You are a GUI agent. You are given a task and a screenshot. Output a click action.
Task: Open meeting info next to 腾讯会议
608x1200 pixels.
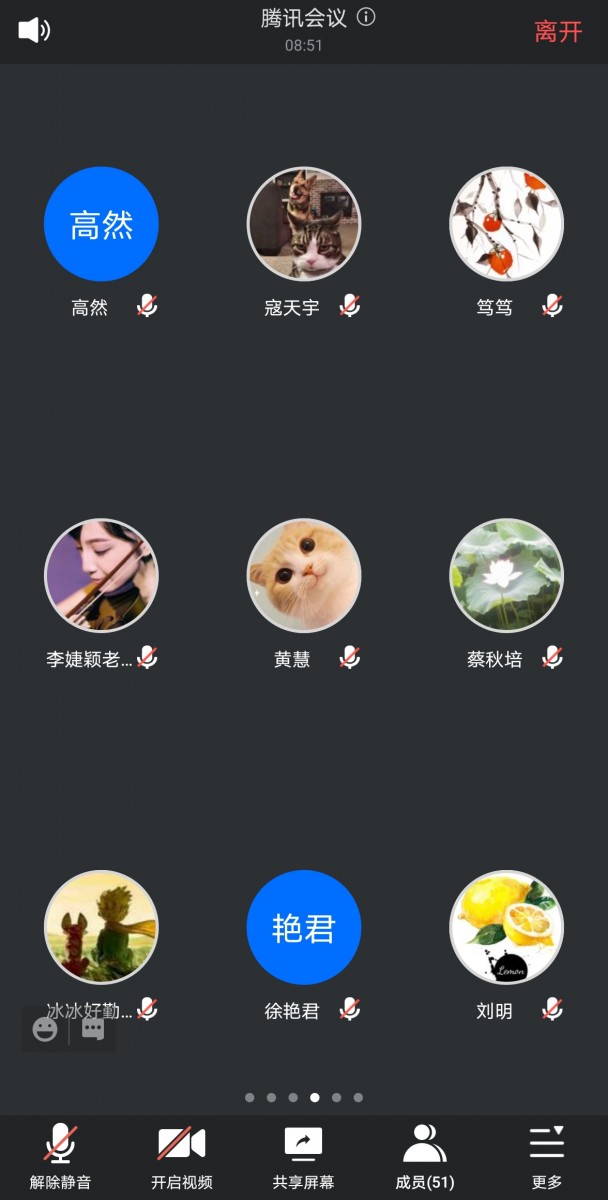tap(366, 17)
